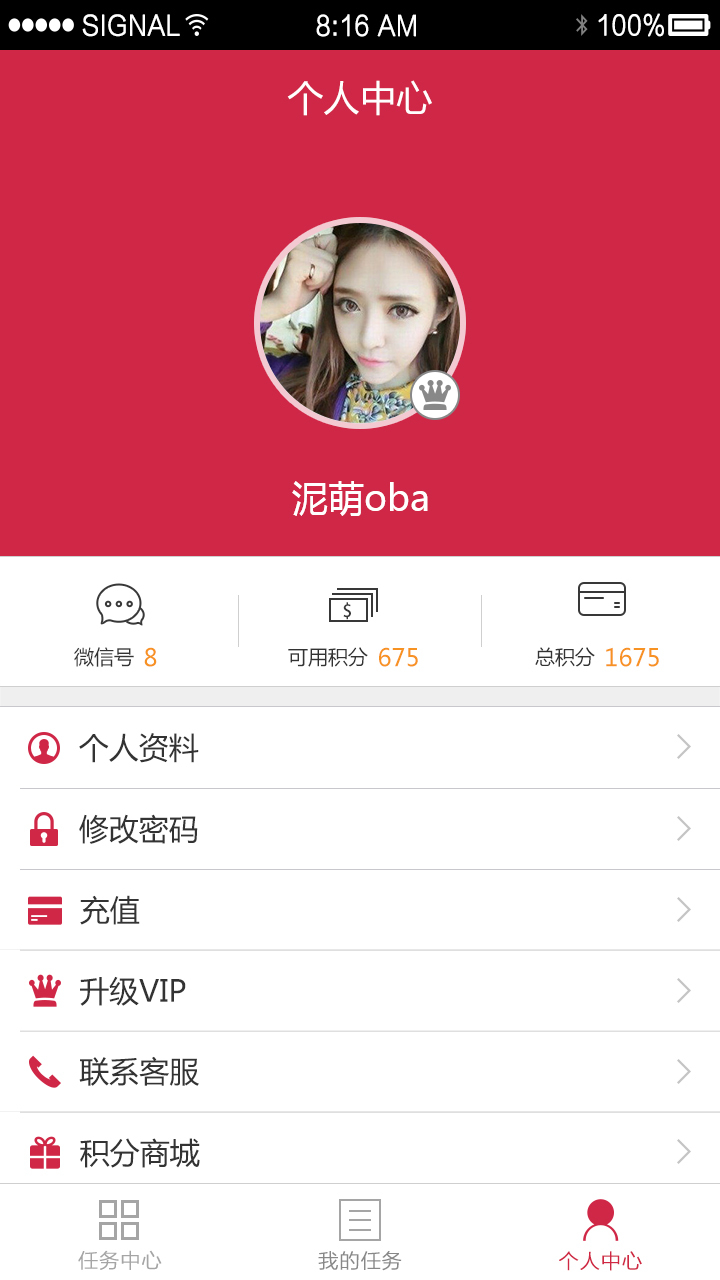Open the 充值 recharge row
This screenshot has width=720, height=1280.
coord(360,910)
